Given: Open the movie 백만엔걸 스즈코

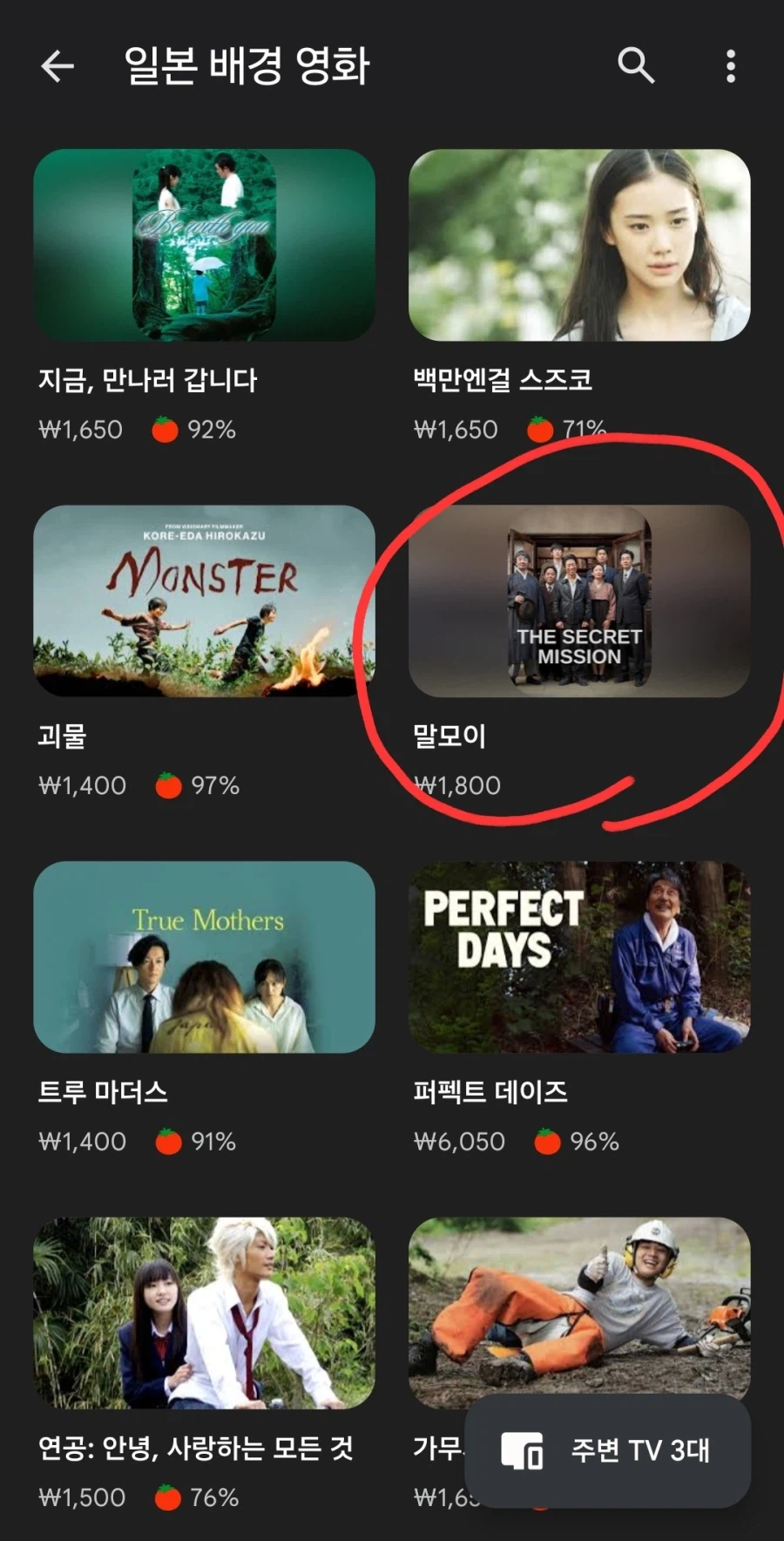Looking at the screenshot, I should tap(579, 246).
